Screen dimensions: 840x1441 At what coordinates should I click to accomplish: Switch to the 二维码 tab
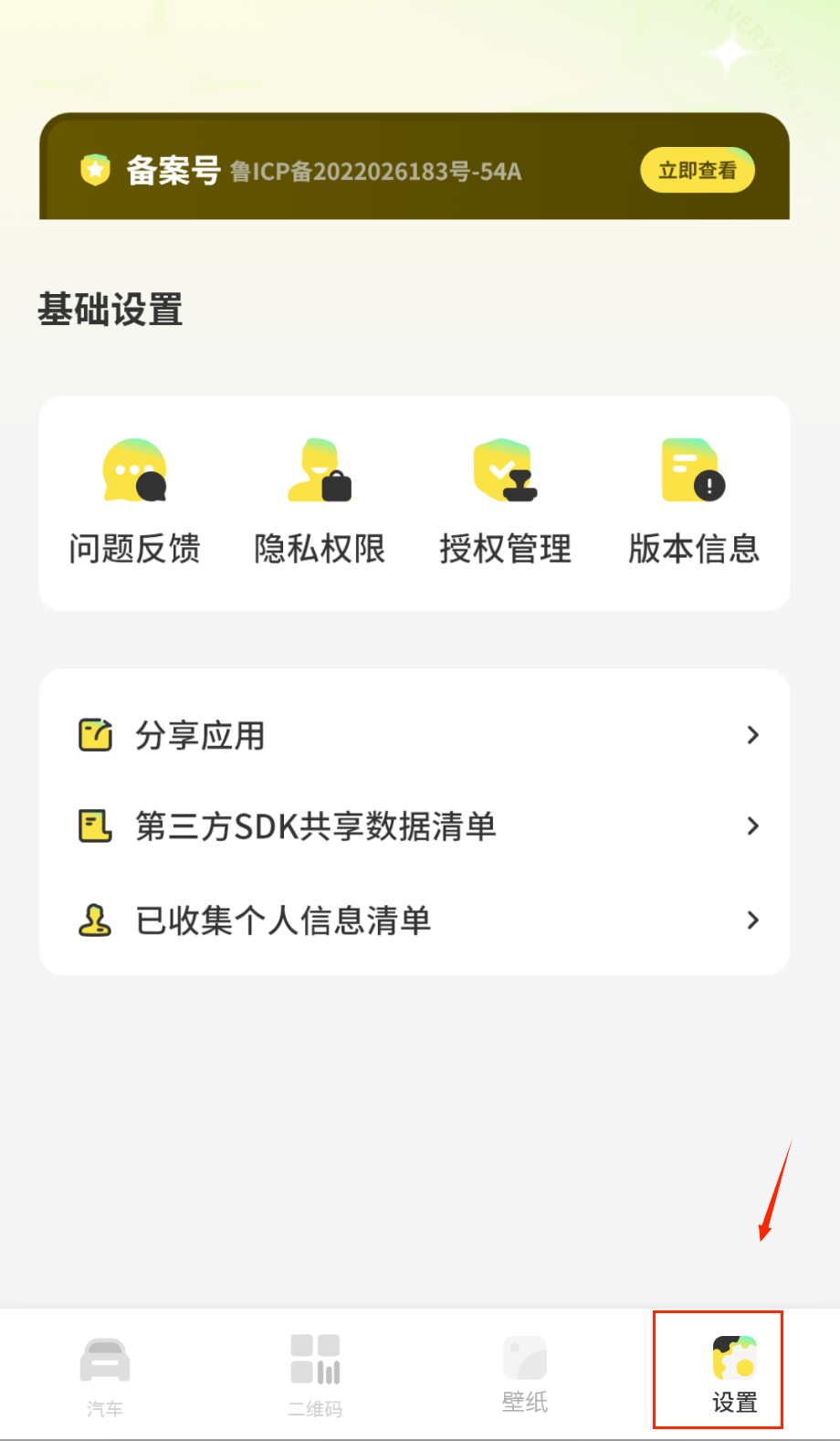(315, 1374)
